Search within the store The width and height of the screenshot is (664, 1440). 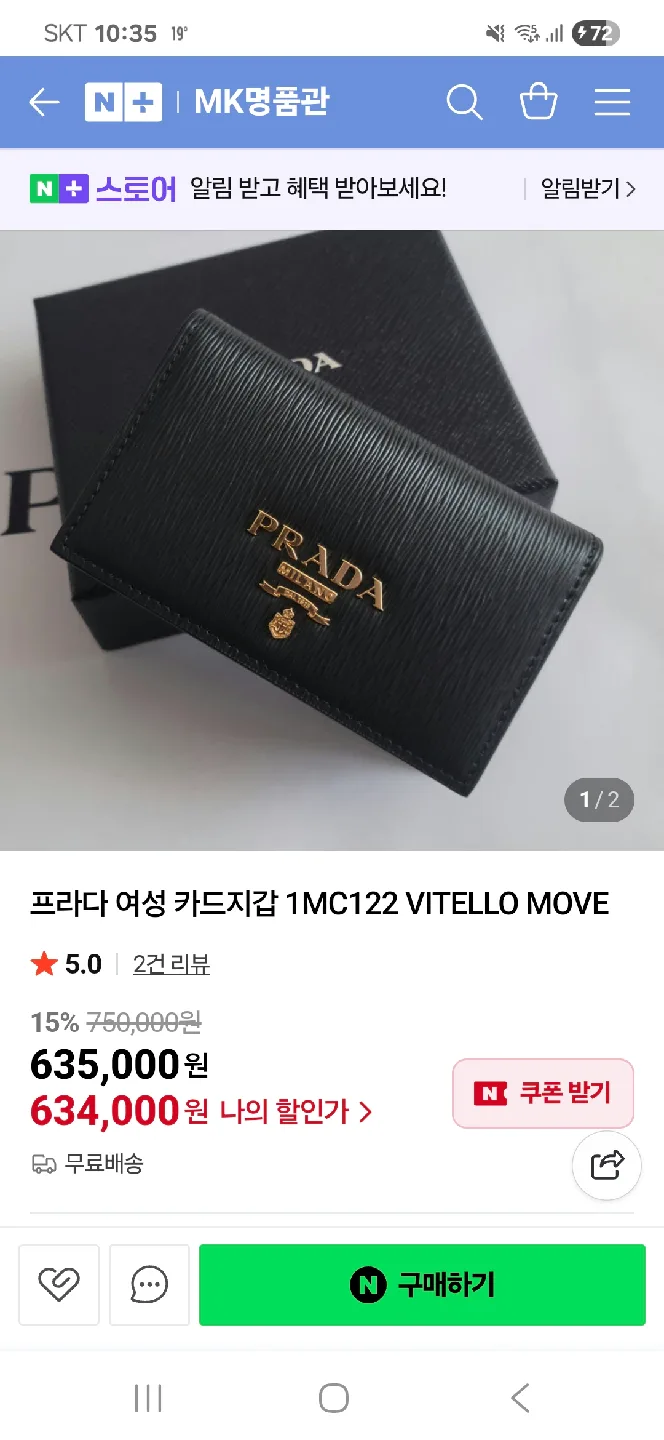click(x=464, y=102)
